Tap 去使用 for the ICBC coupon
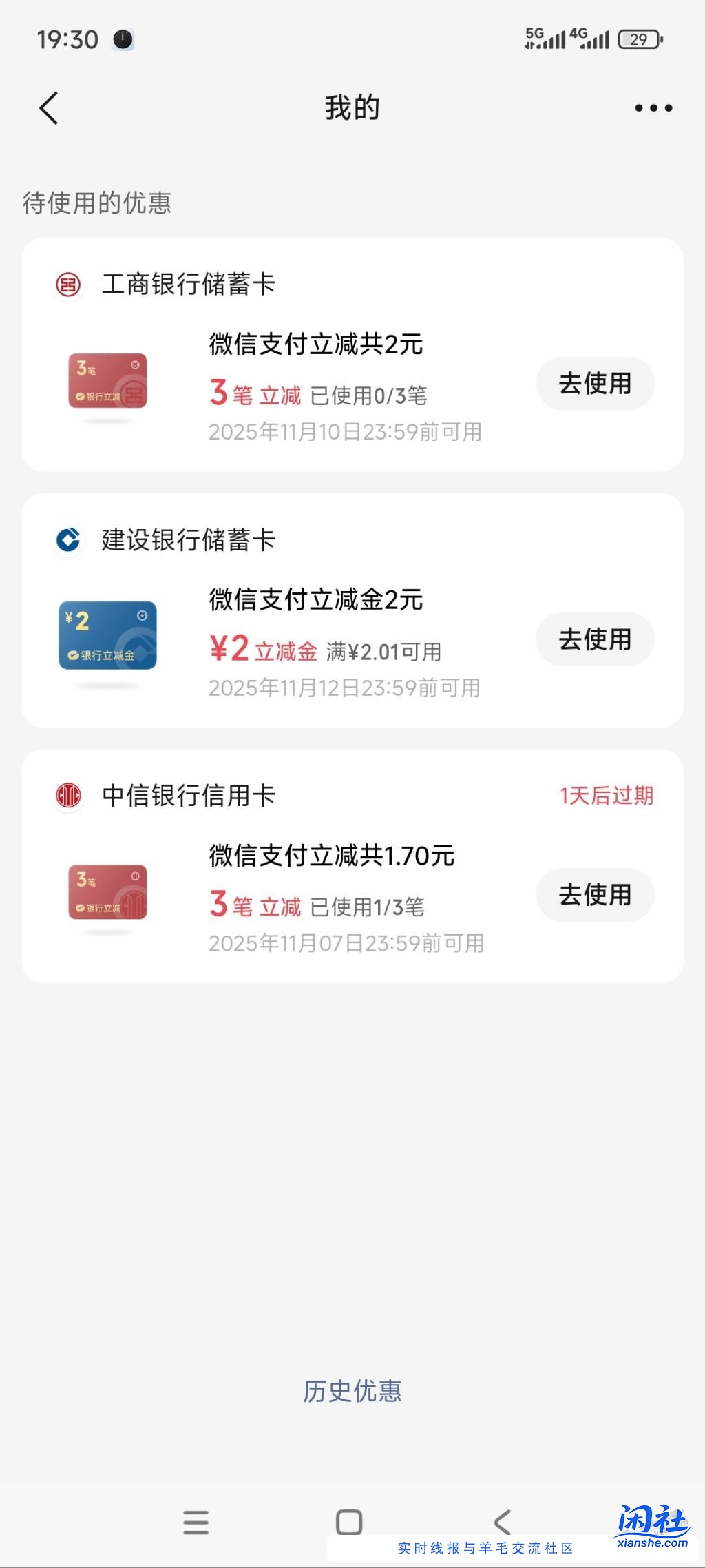This screenshot has width=705, height=1568. click(x=594, y=384)
